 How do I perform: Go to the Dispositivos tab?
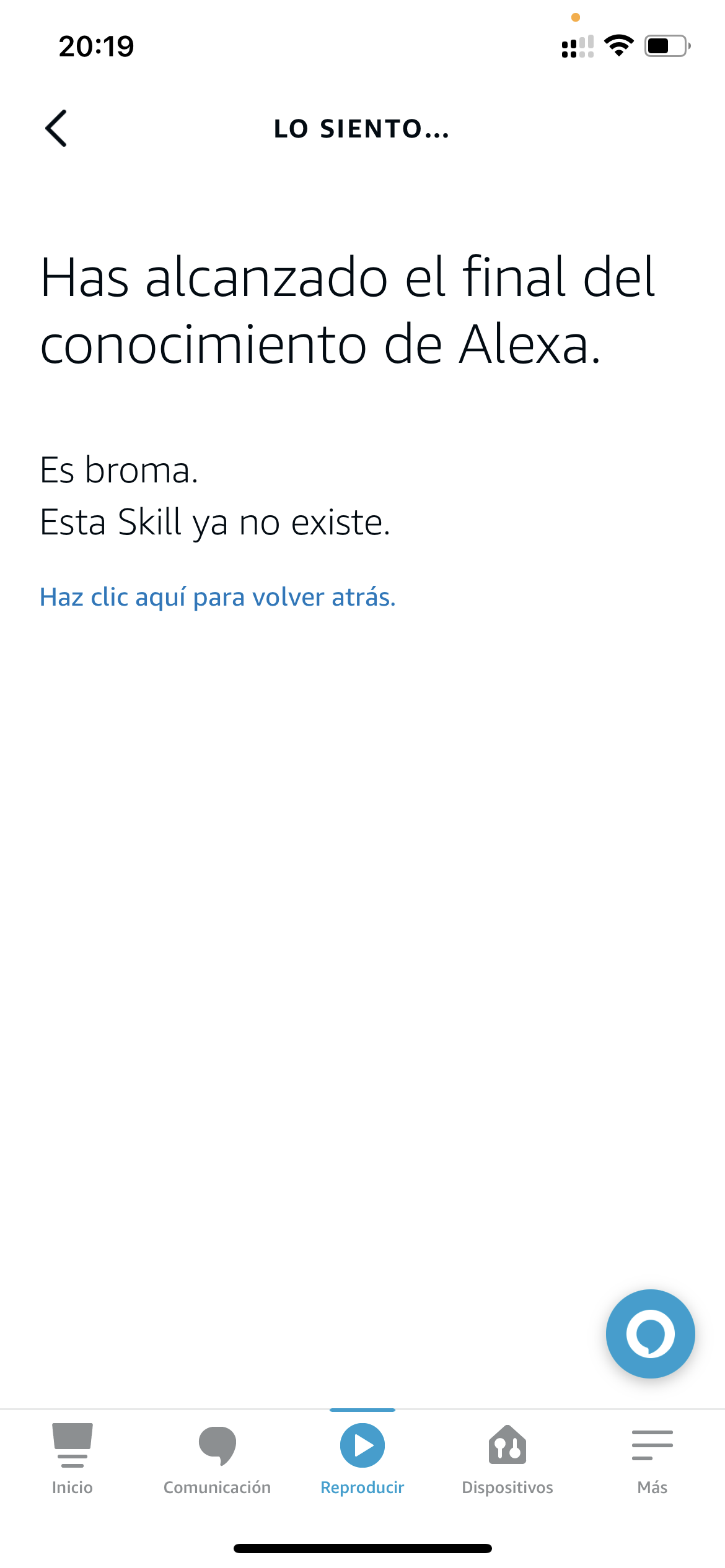(507, 1460)
